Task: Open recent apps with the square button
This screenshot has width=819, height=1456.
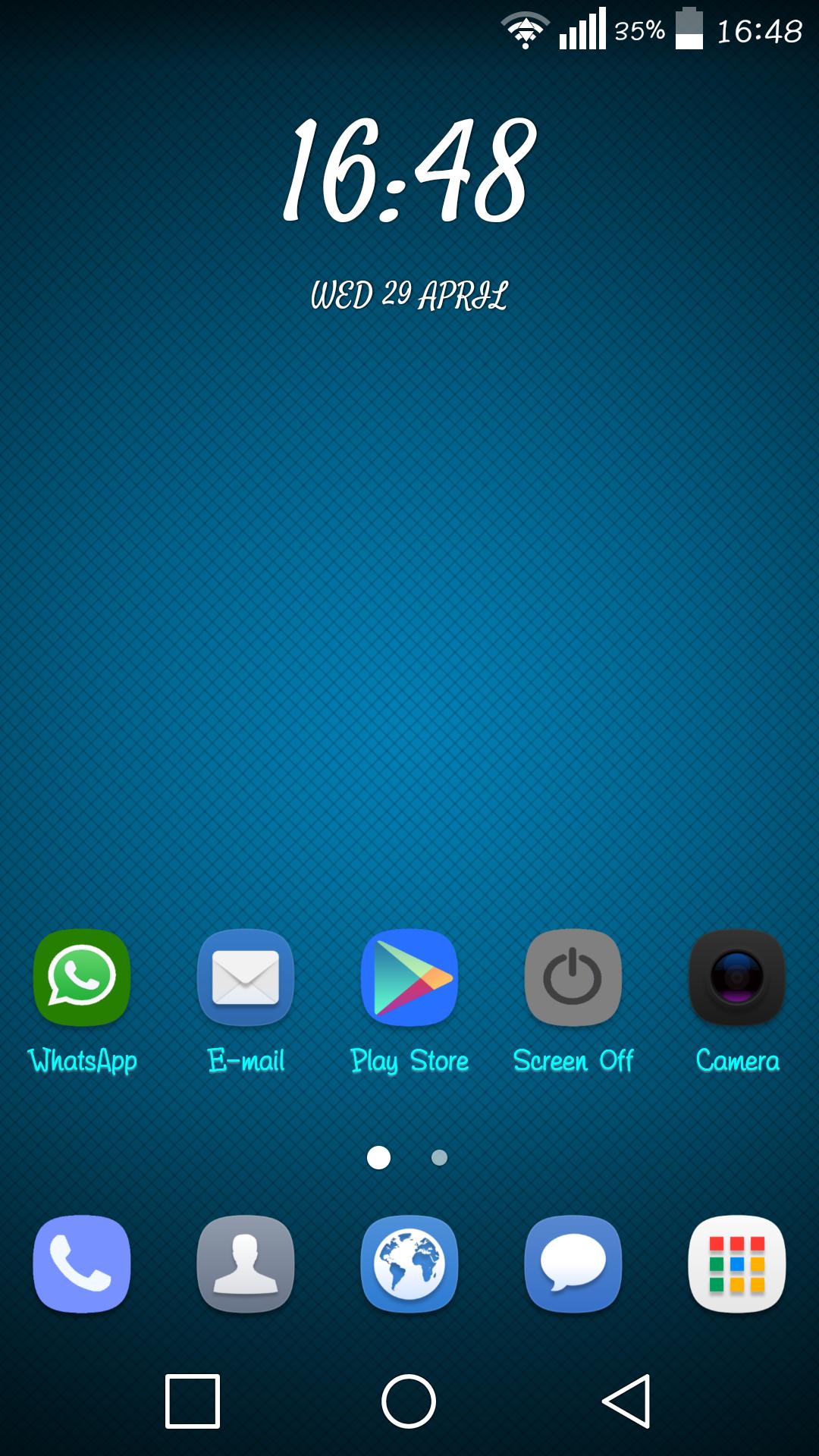Action: click(x=193, y=1401)
